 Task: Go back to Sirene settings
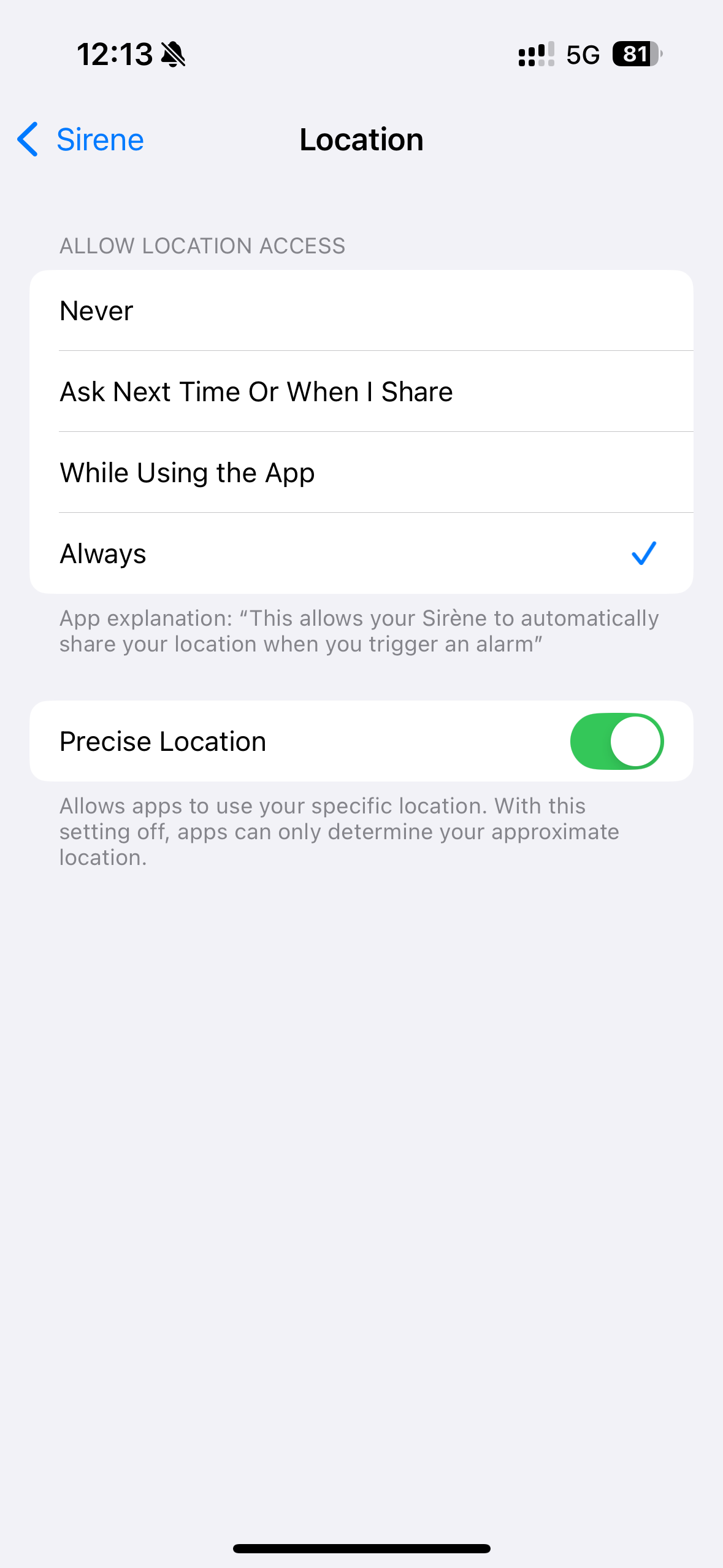(81, 140)
